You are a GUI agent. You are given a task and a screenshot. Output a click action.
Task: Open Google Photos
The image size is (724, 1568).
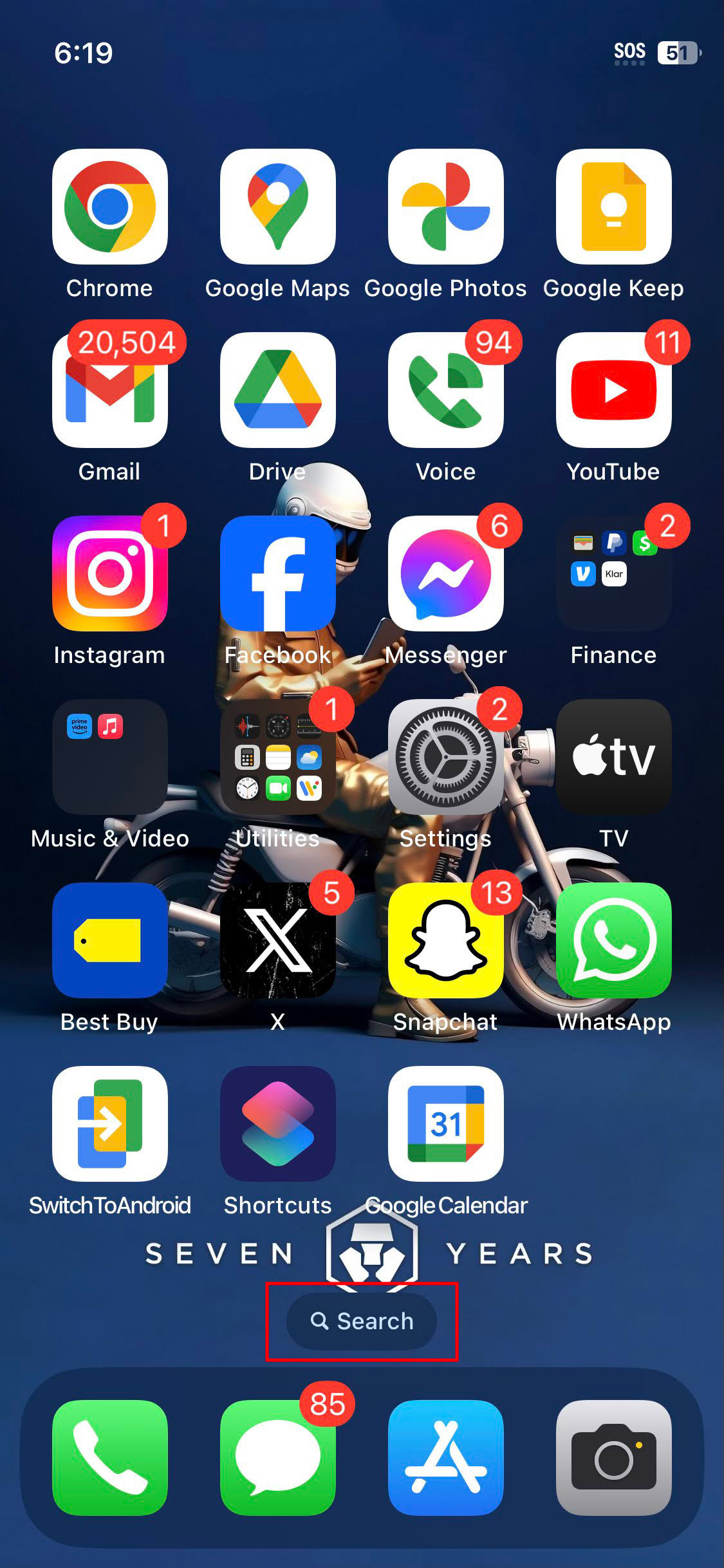click(446, 207)
